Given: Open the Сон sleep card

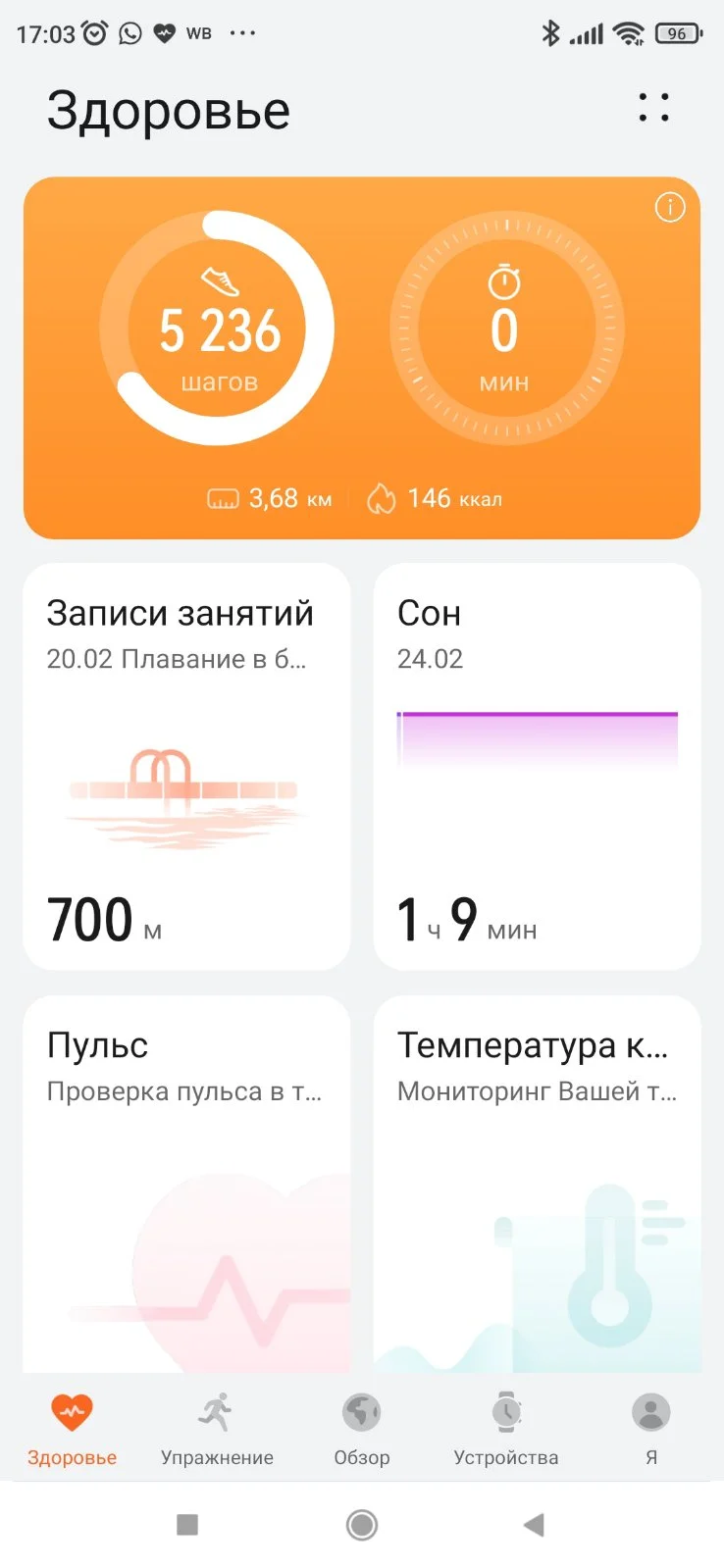Looking at the screenshot, I should click(x=537, y=766).
